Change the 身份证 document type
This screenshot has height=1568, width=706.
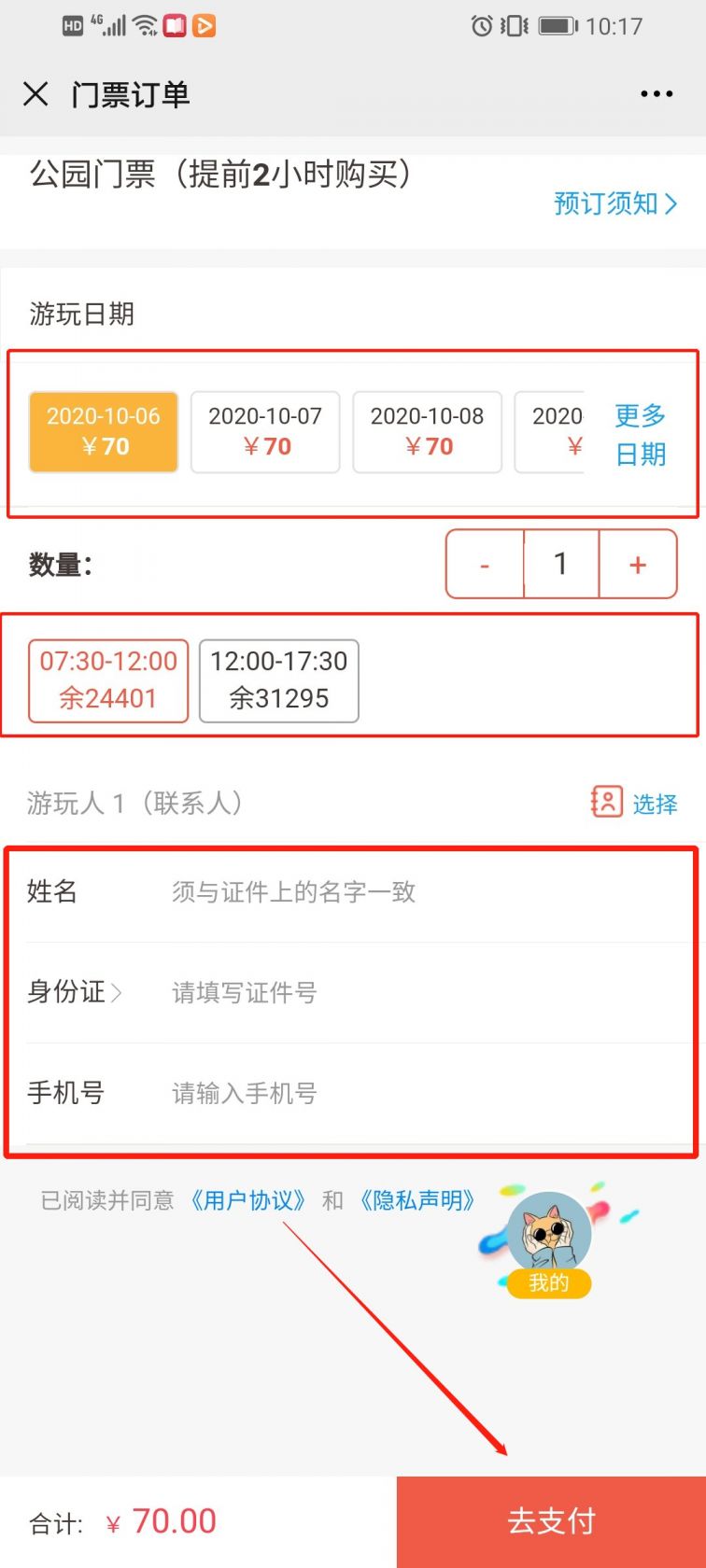[x=75, y=992]
